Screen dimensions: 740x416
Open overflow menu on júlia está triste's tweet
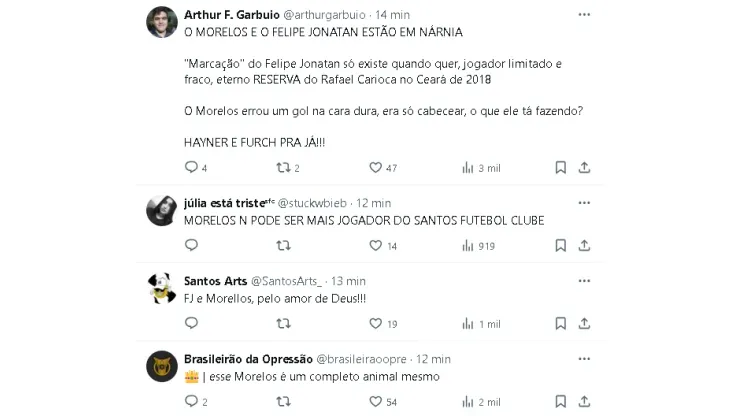tap(584, 203)
